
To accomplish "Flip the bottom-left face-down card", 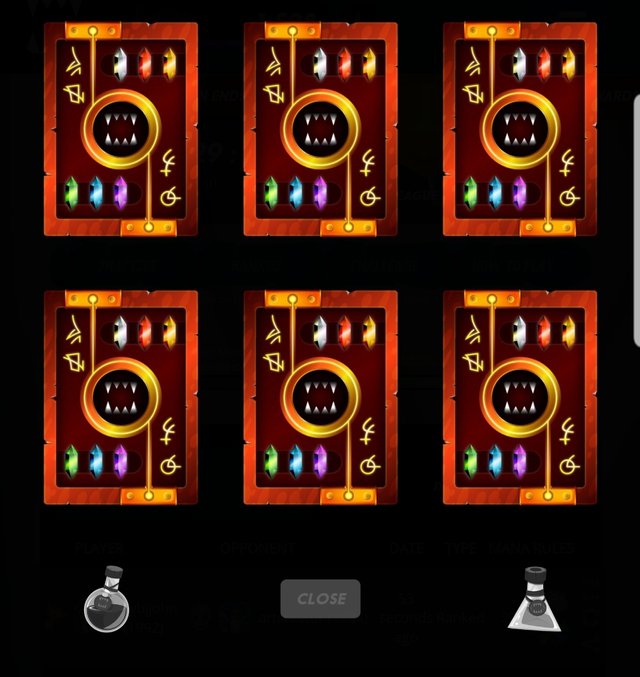I will point(121,397).
